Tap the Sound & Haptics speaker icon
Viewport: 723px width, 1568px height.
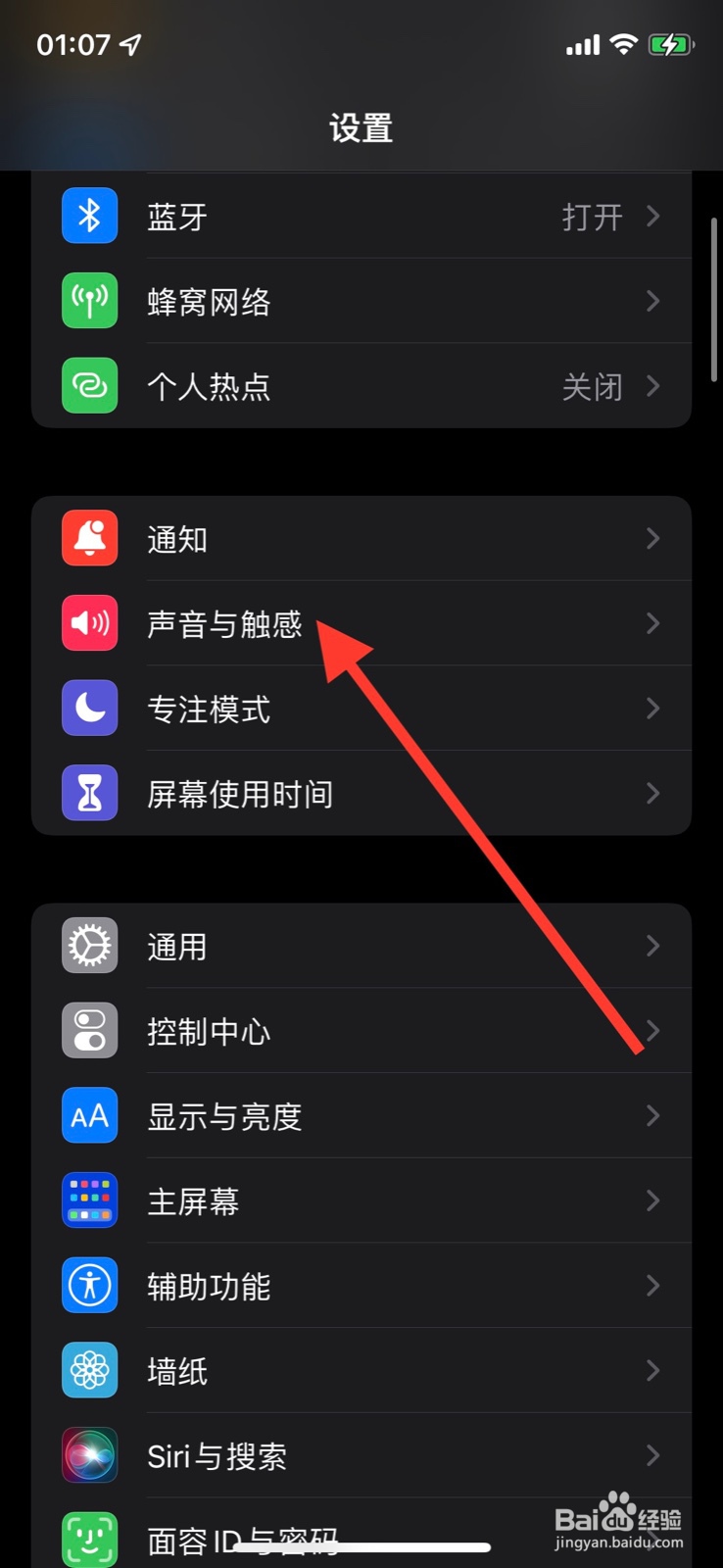coord(89,623)
